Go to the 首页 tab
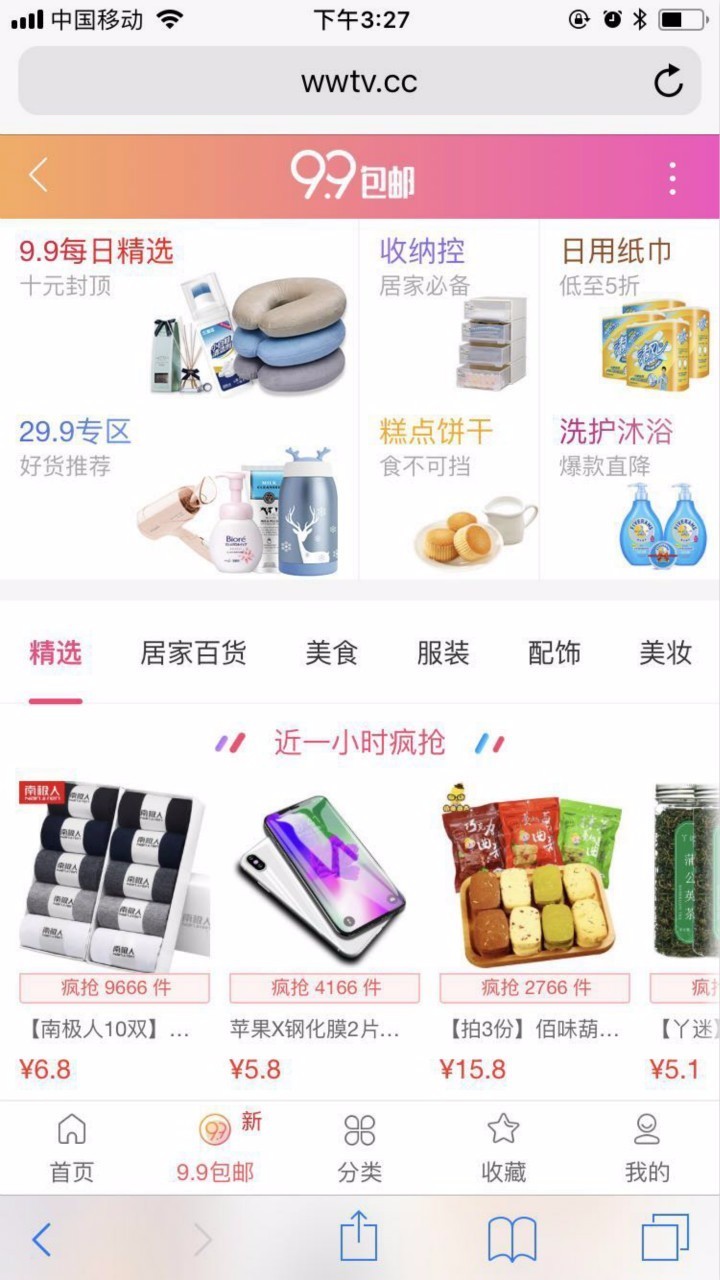Image resolution: width=720 pixels, height=1280 pixels. pos(72,1148)
